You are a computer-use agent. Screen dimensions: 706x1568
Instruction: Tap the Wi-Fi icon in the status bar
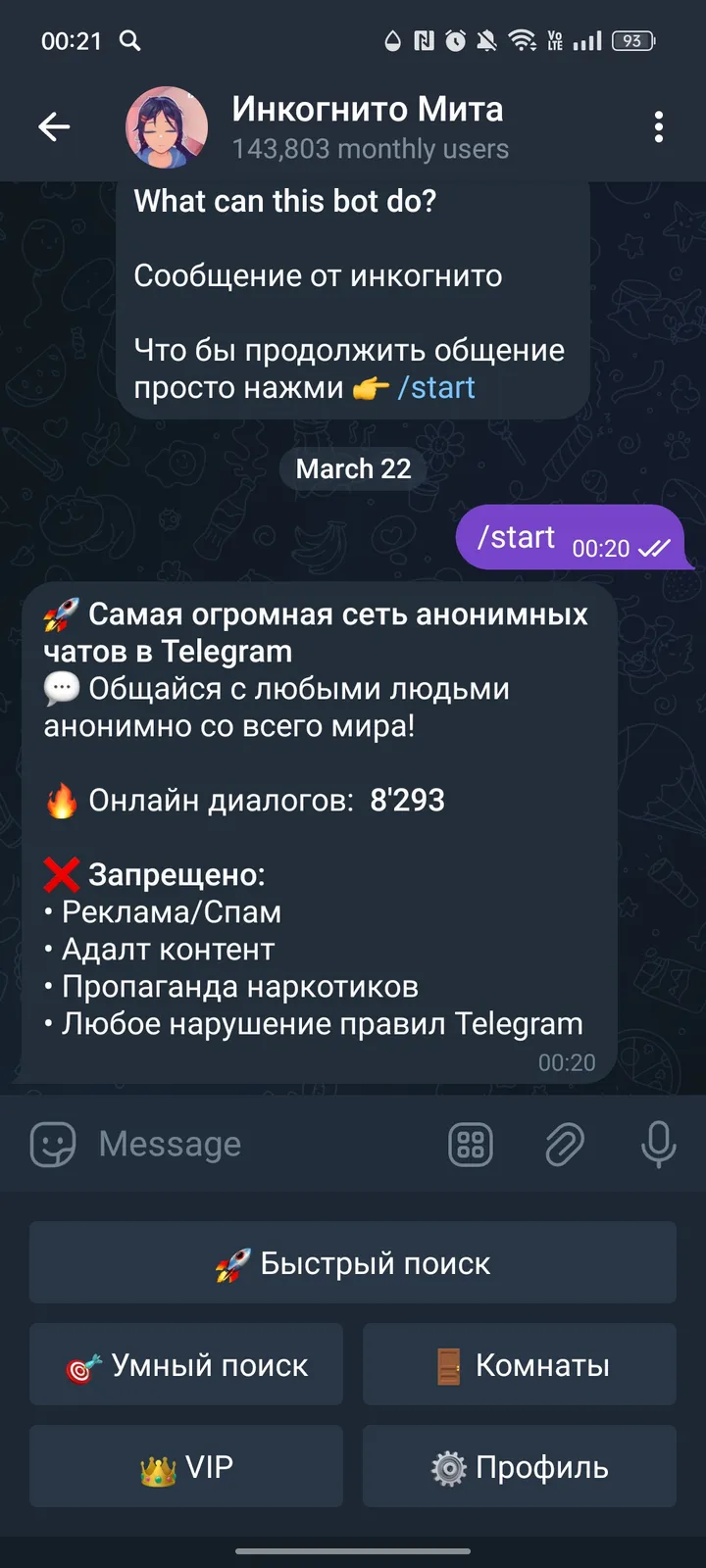[522, 41]
